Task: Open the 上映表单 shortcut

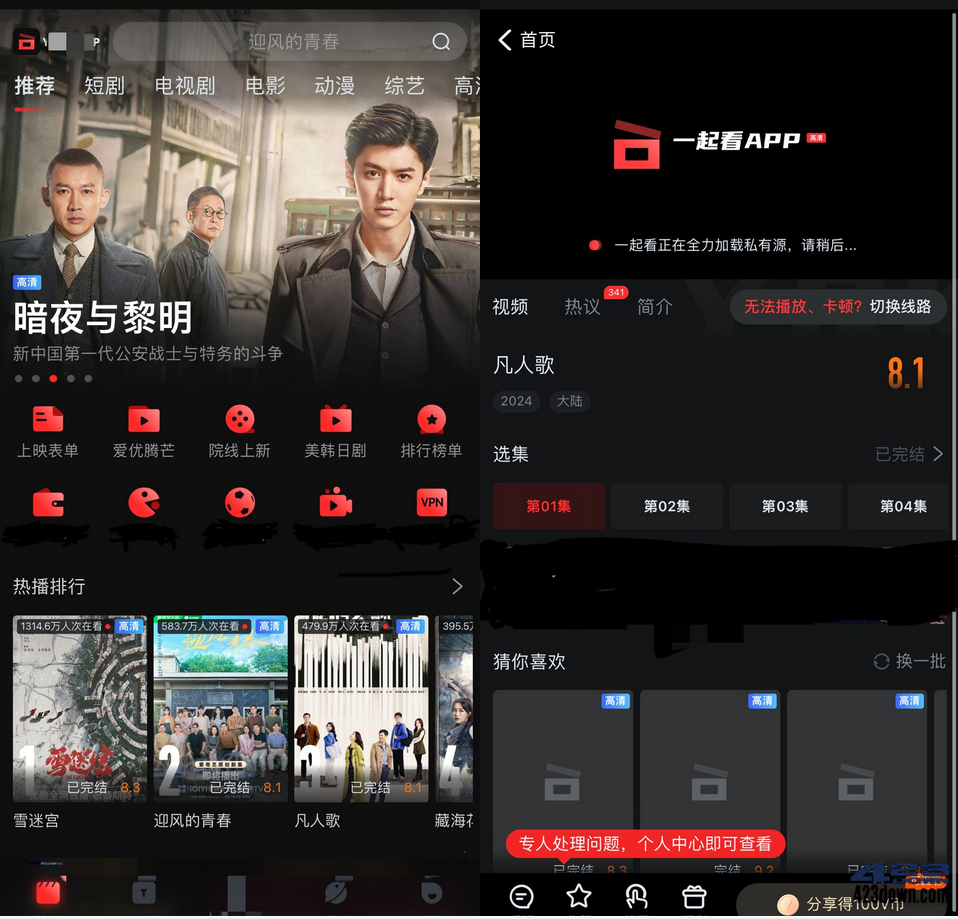Action: click(48, 431)
